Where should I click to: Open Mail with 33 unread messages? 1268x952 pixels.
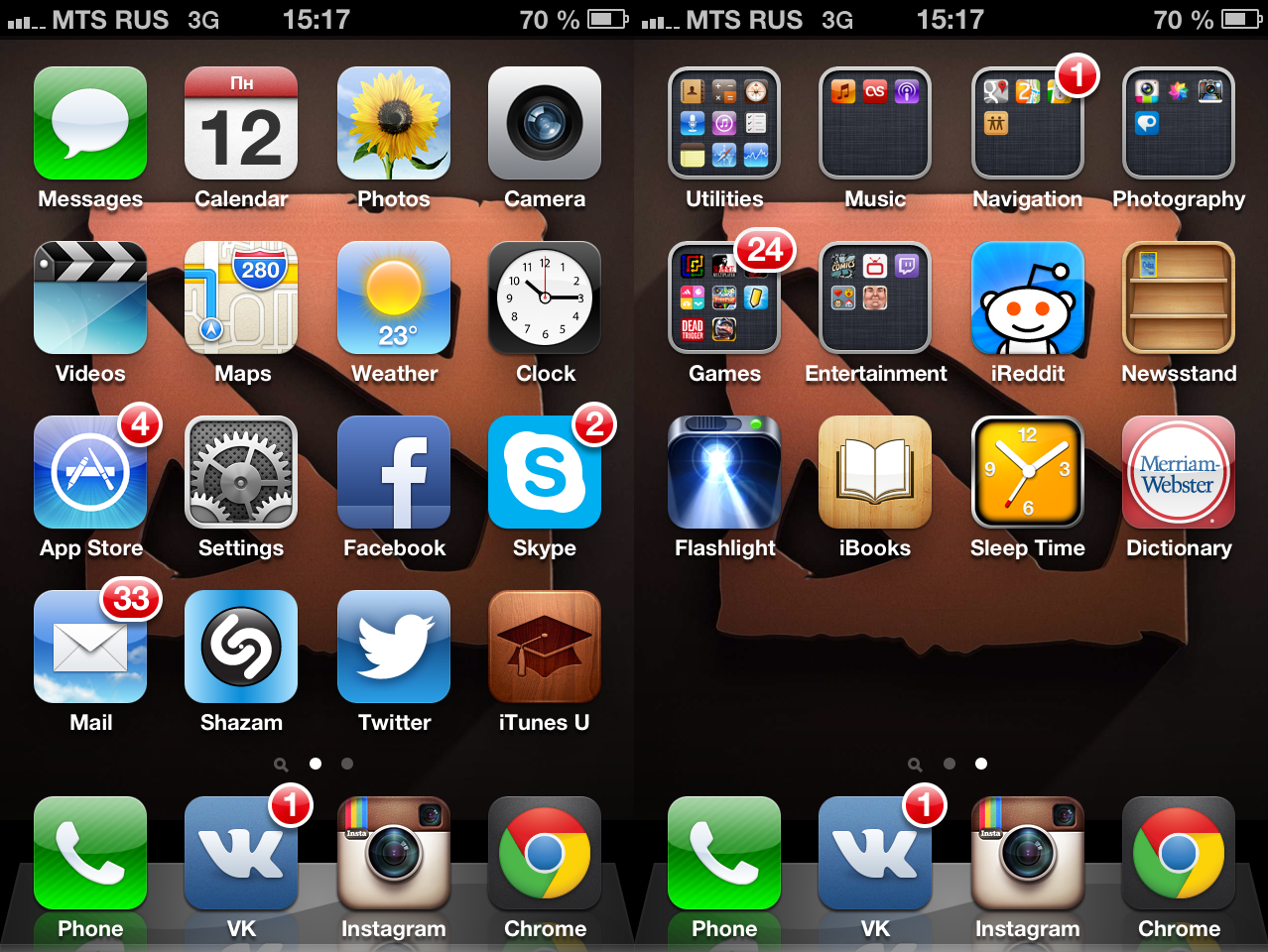tap(90, 648)
